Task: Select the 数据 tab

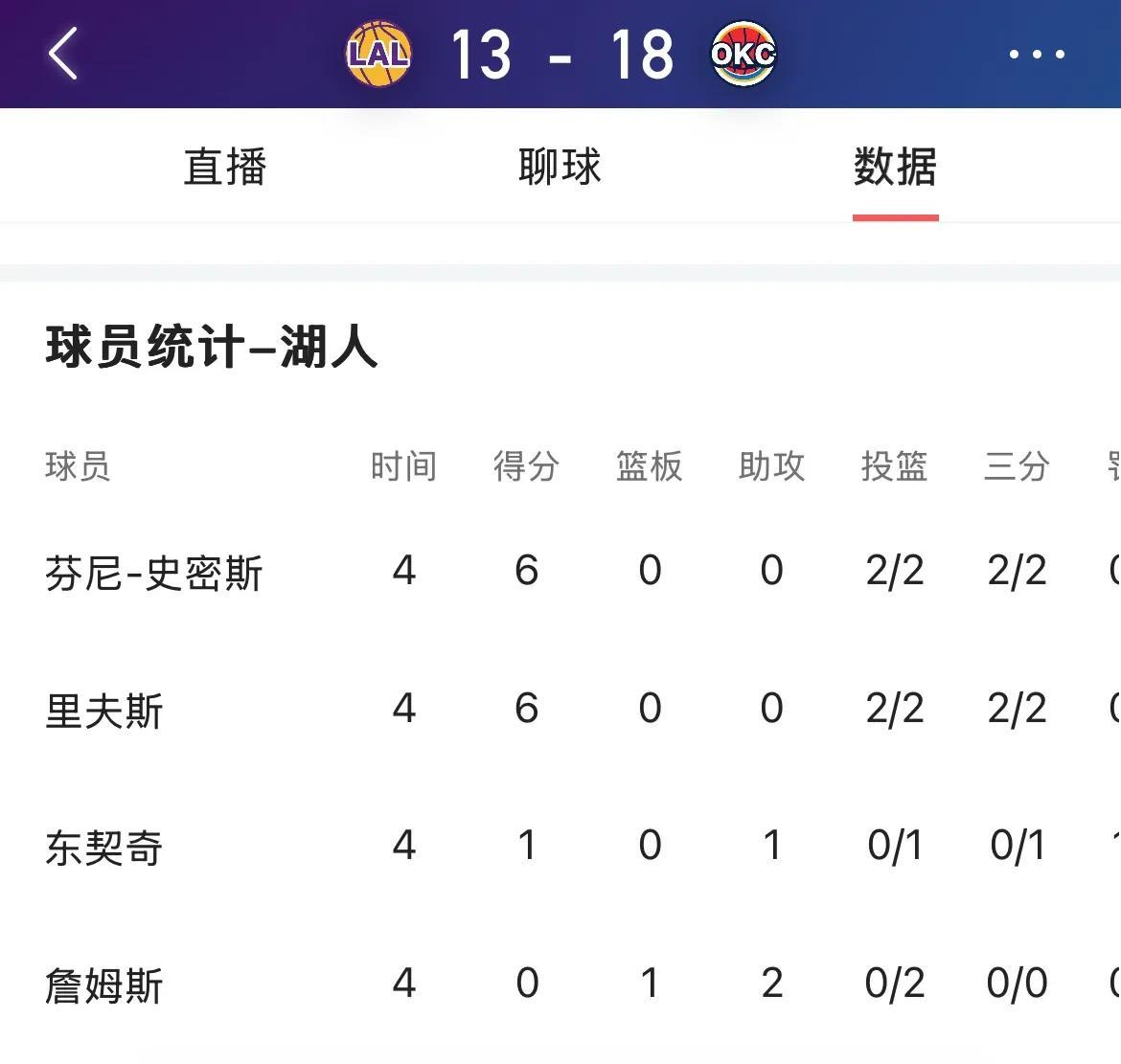Action: 895,167
